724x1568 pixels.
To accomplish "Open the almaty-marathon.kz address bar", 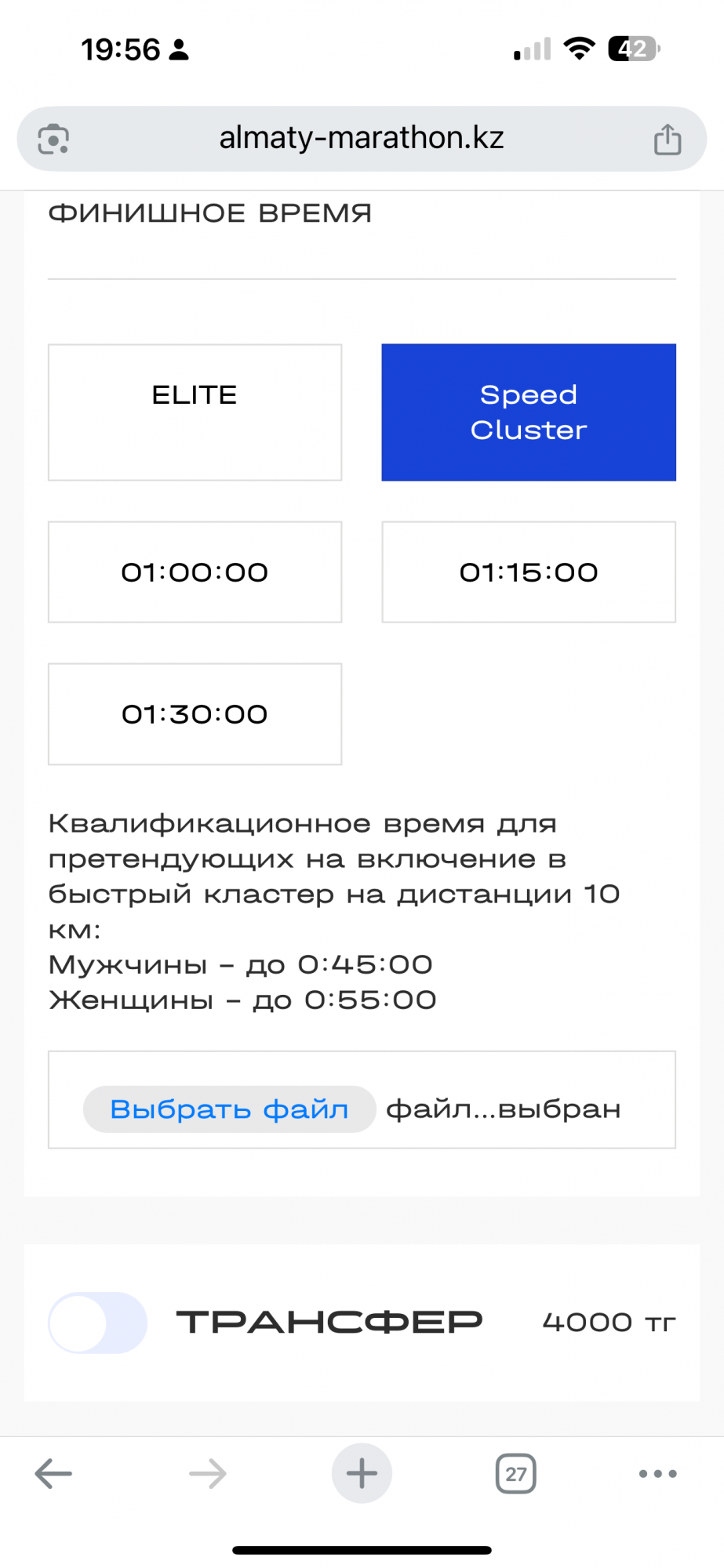I will [x=361, y=139].
